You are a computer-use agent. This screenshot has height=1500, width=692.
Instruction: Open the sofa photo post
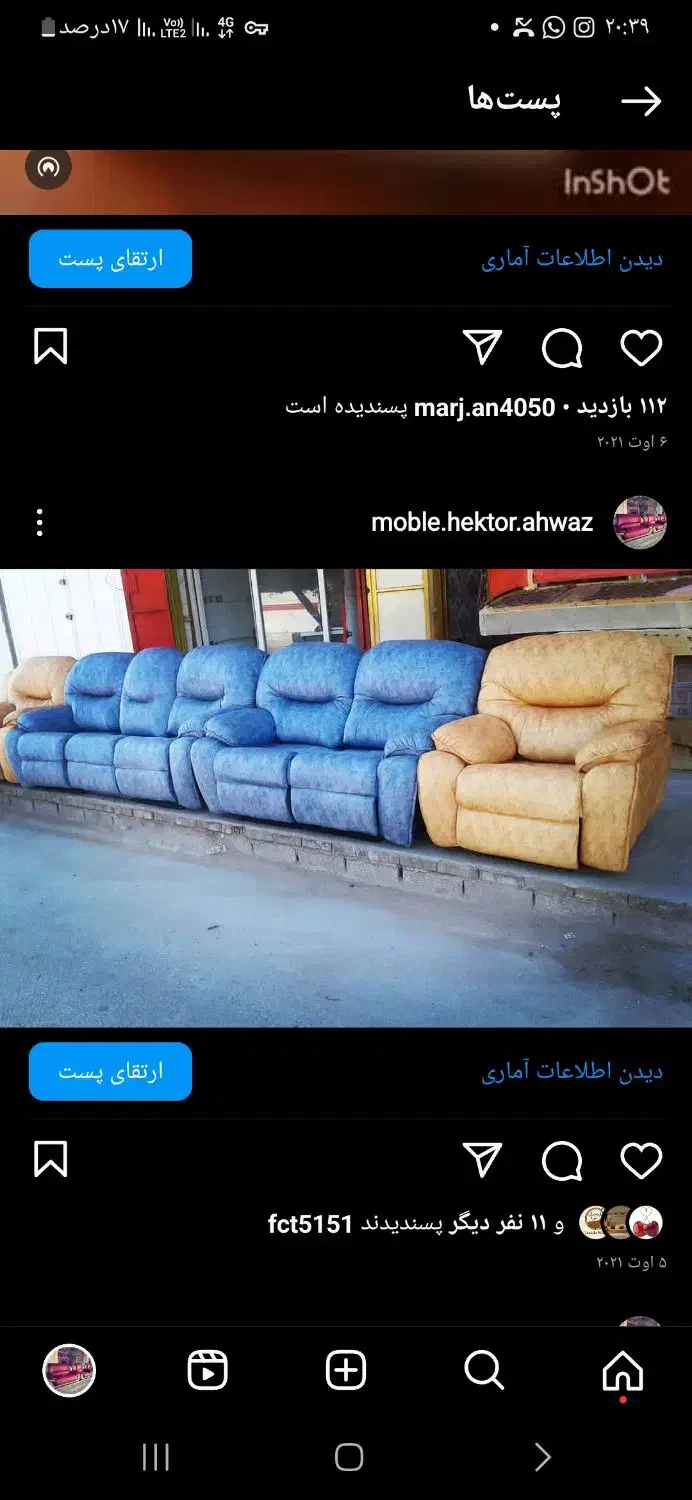(x=346, y=797)
